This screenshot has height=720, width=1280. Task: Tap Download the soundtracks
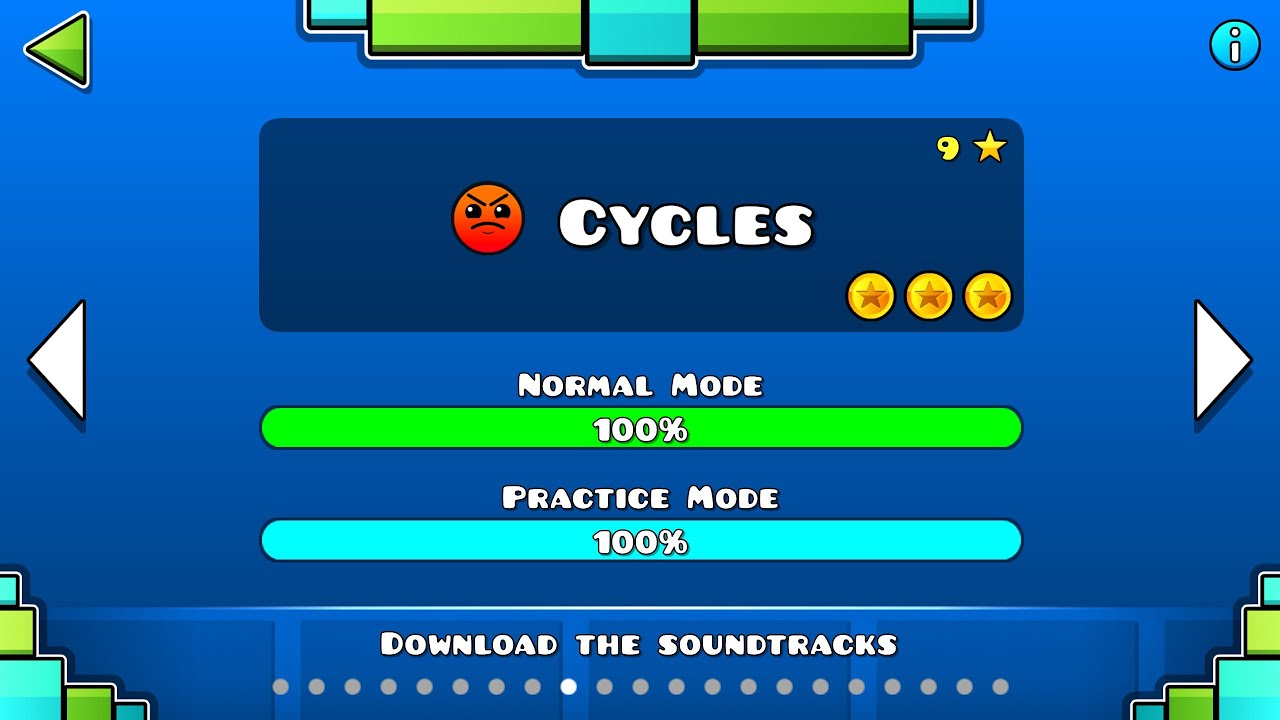coord(638,644)
